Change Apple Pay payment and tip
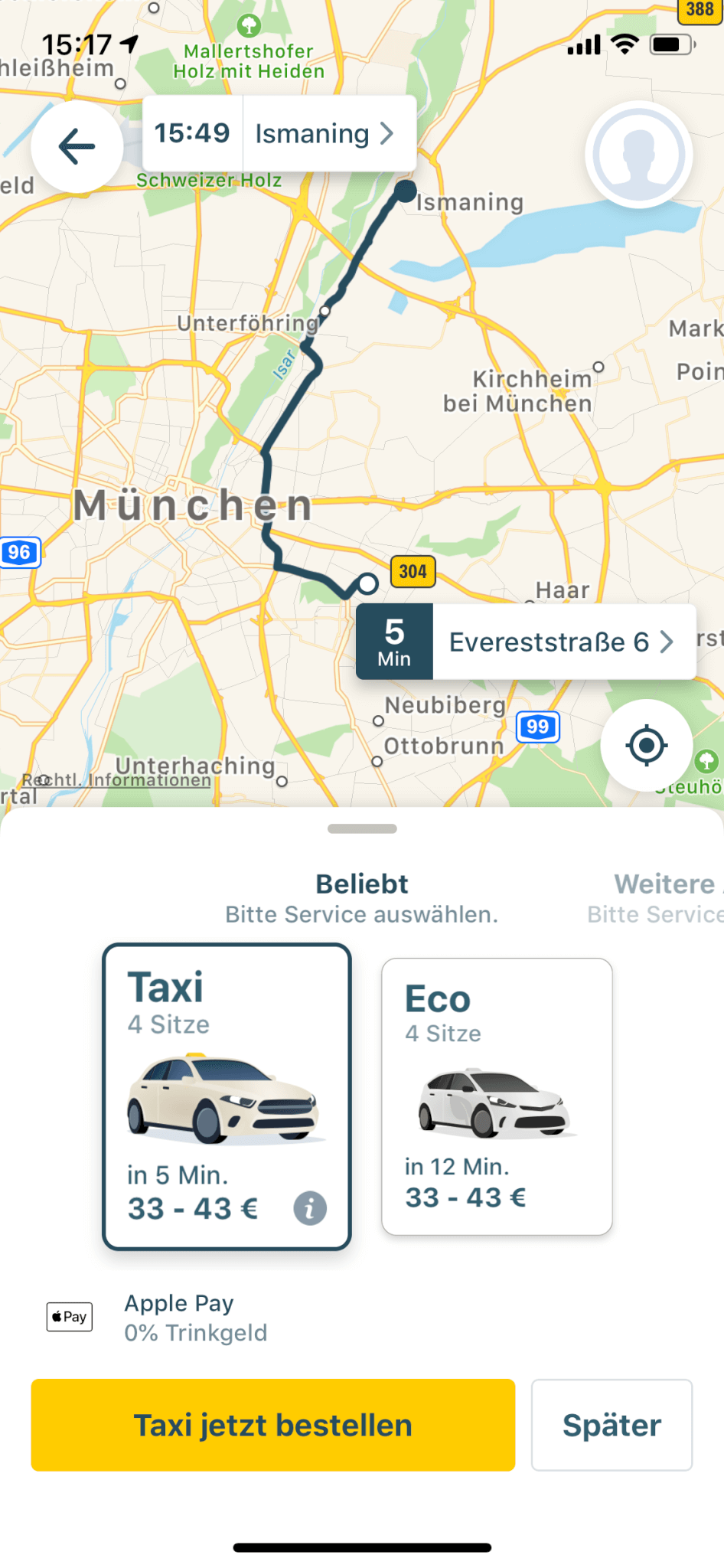Image resolution: width=724 pixels, height=1568 pixels. (x=195, y=1317)
